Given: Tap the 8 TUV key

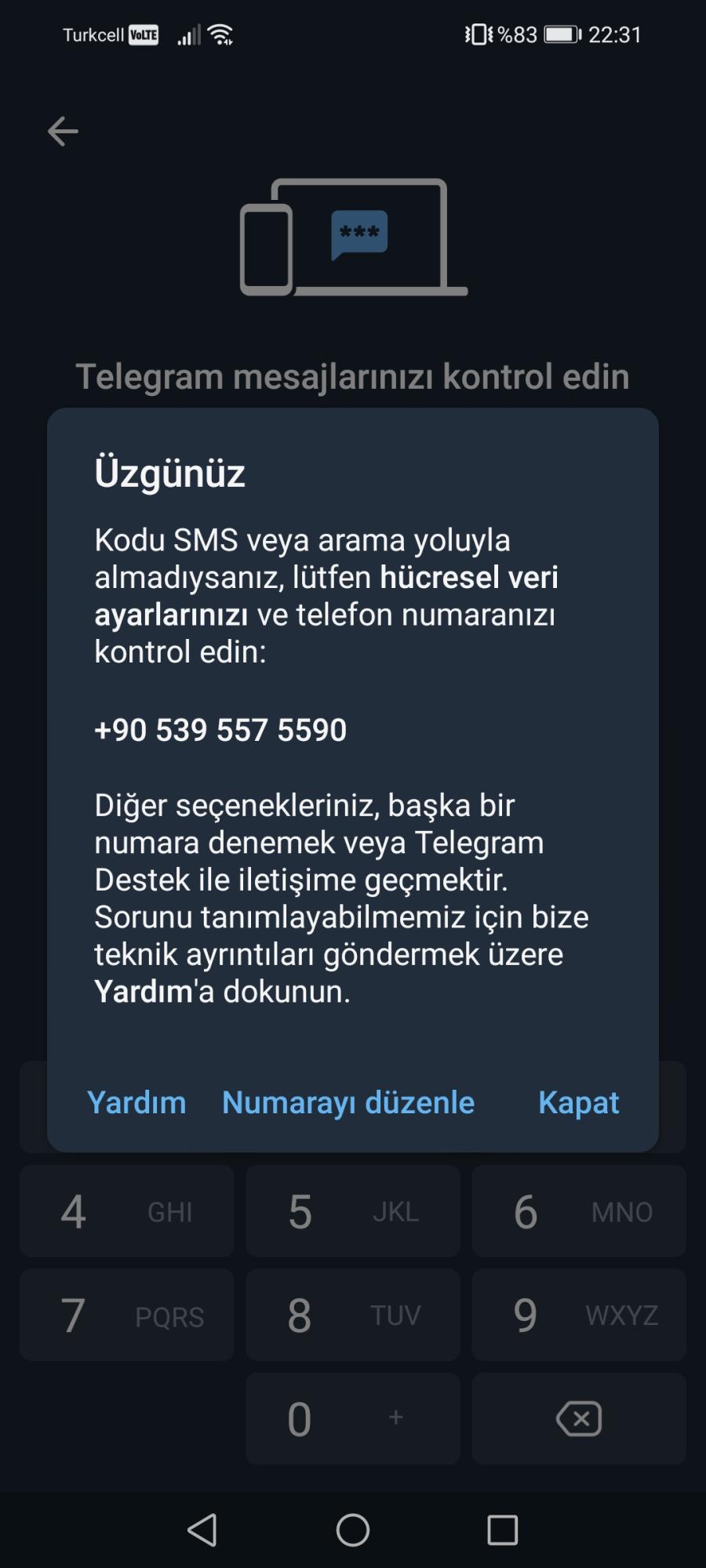Looking at the screenshot, I should 352,1315.
